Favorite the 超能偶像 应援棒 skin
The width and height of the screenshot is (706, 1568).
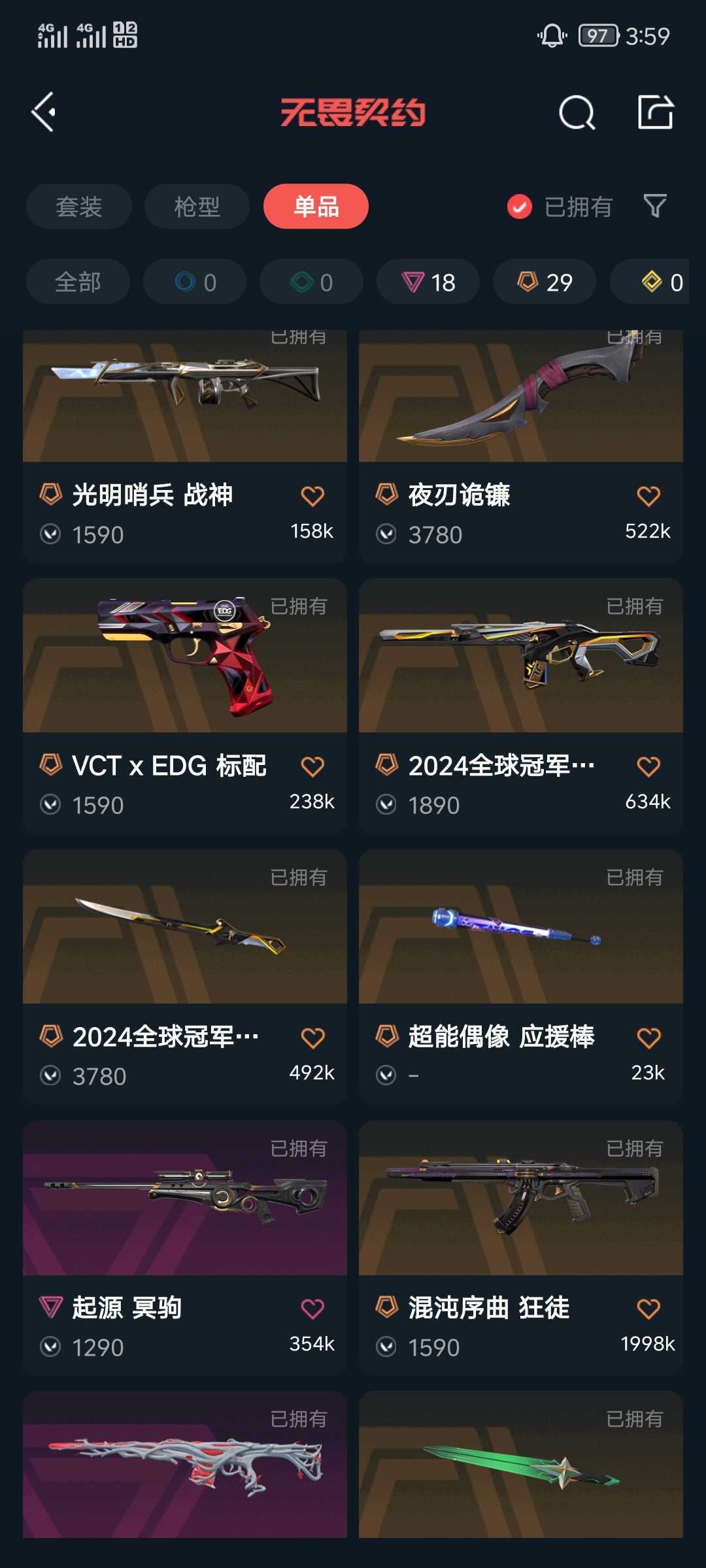648,1037
